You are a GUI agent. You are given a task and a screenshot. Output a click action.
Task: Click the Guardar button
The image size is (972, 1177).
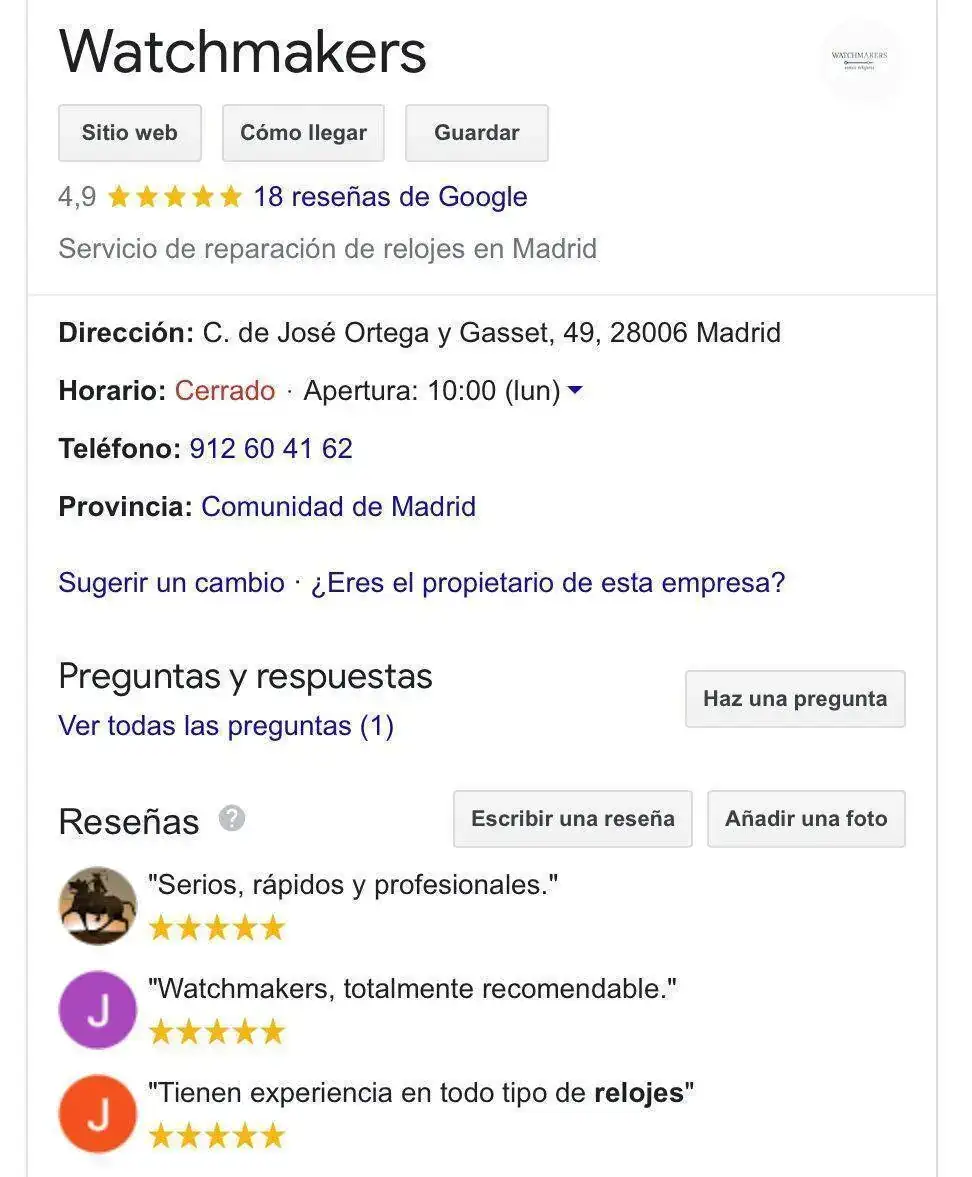click(476, 132)
